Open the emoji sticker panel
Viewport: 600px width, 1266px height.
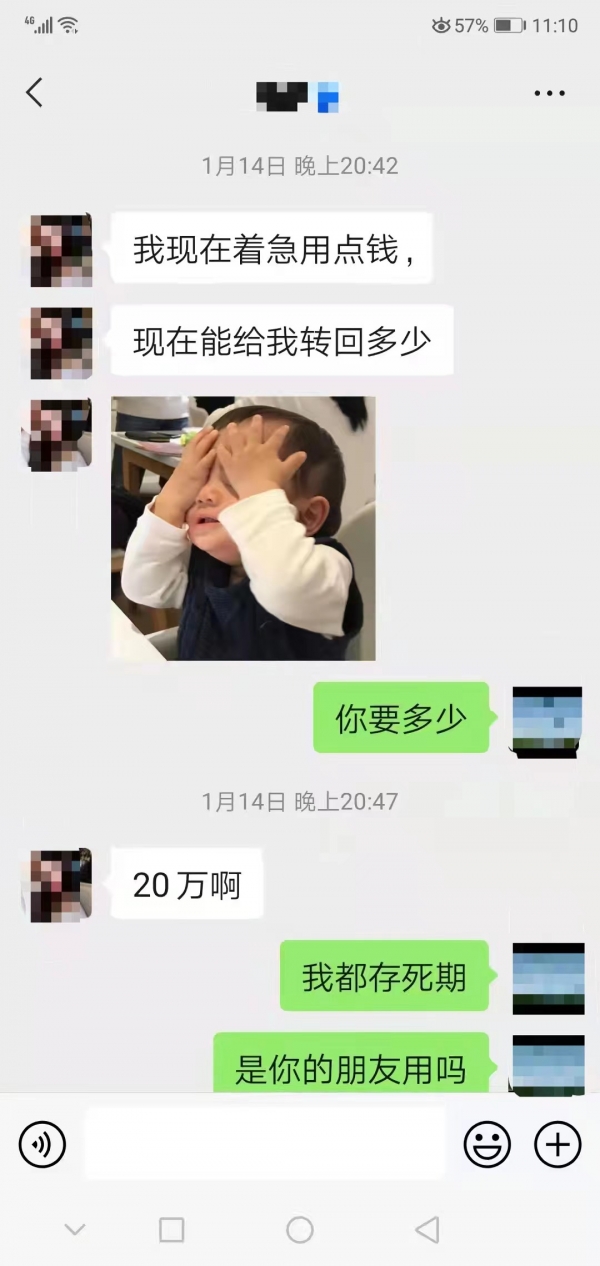(486, 1144)
